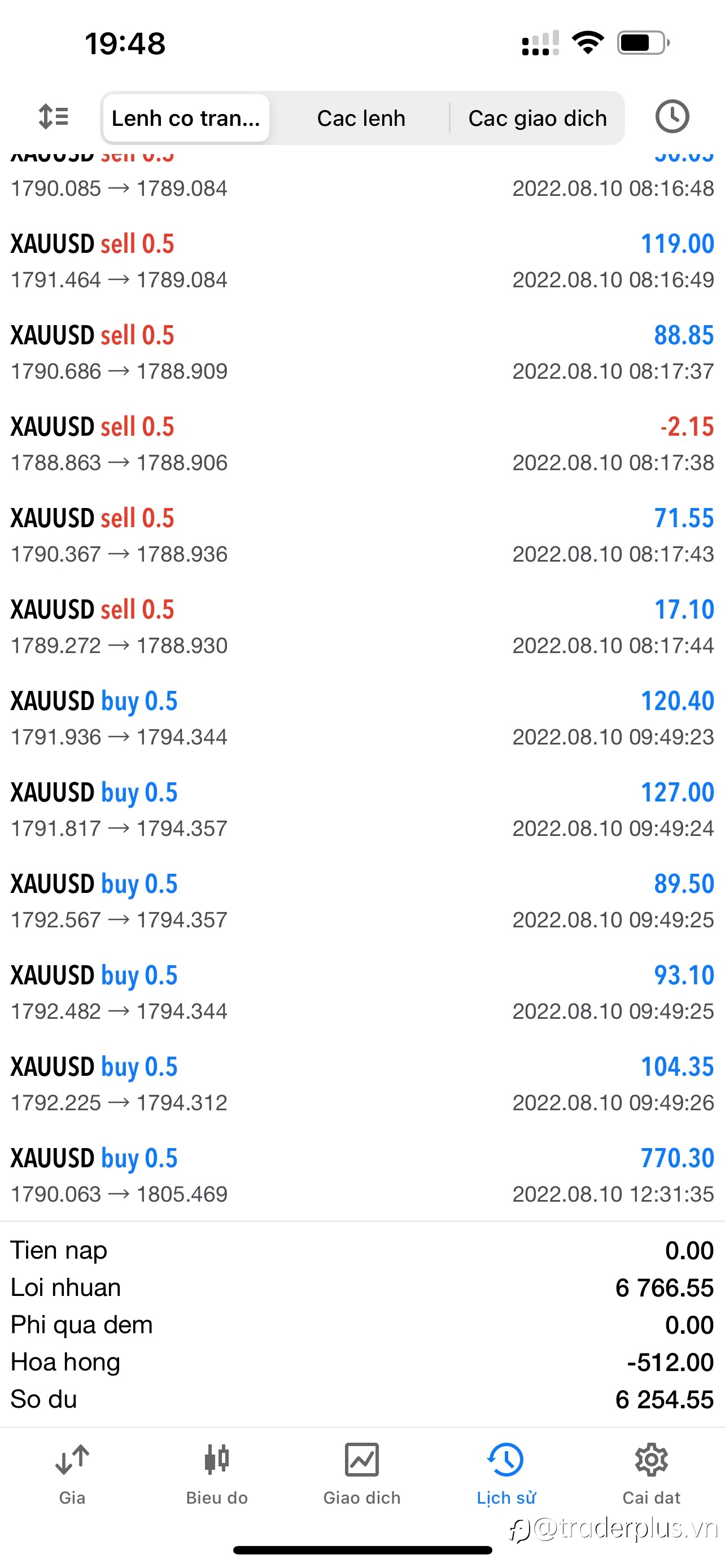View the buy trade closed at 09:49:24
Viewport: 725px width, 1568px height.
coord(362,809)
